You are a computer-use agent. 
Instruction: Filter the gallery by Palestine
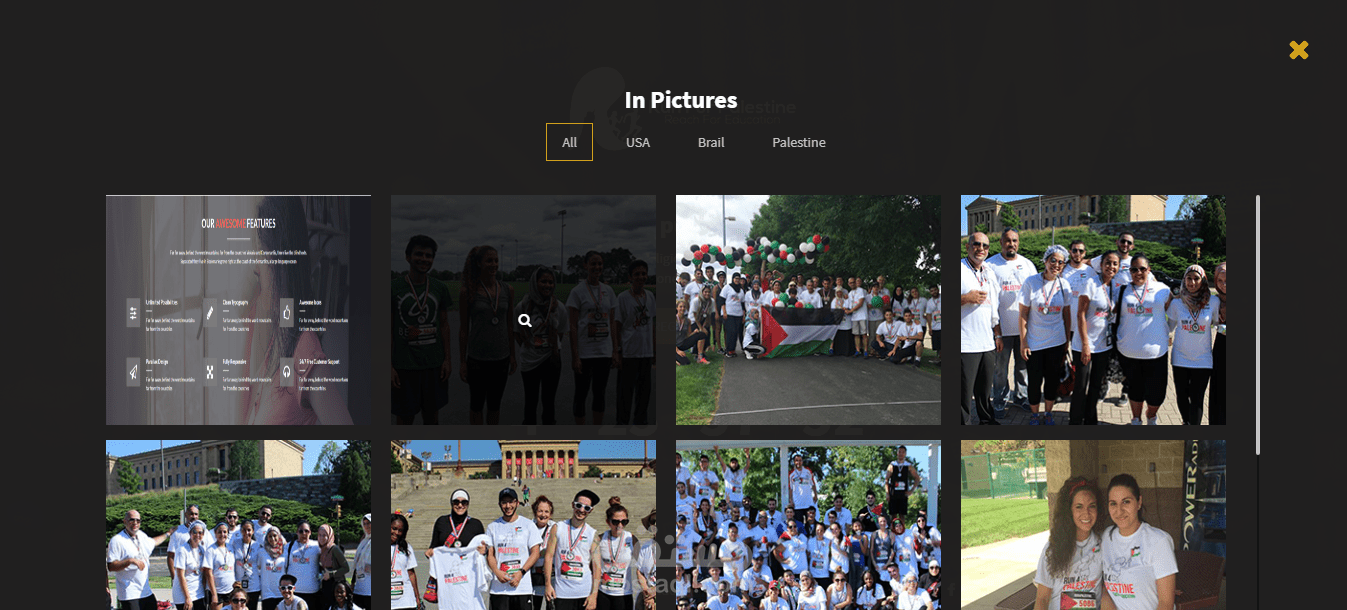pyautogui.click(x=799, y=142)
